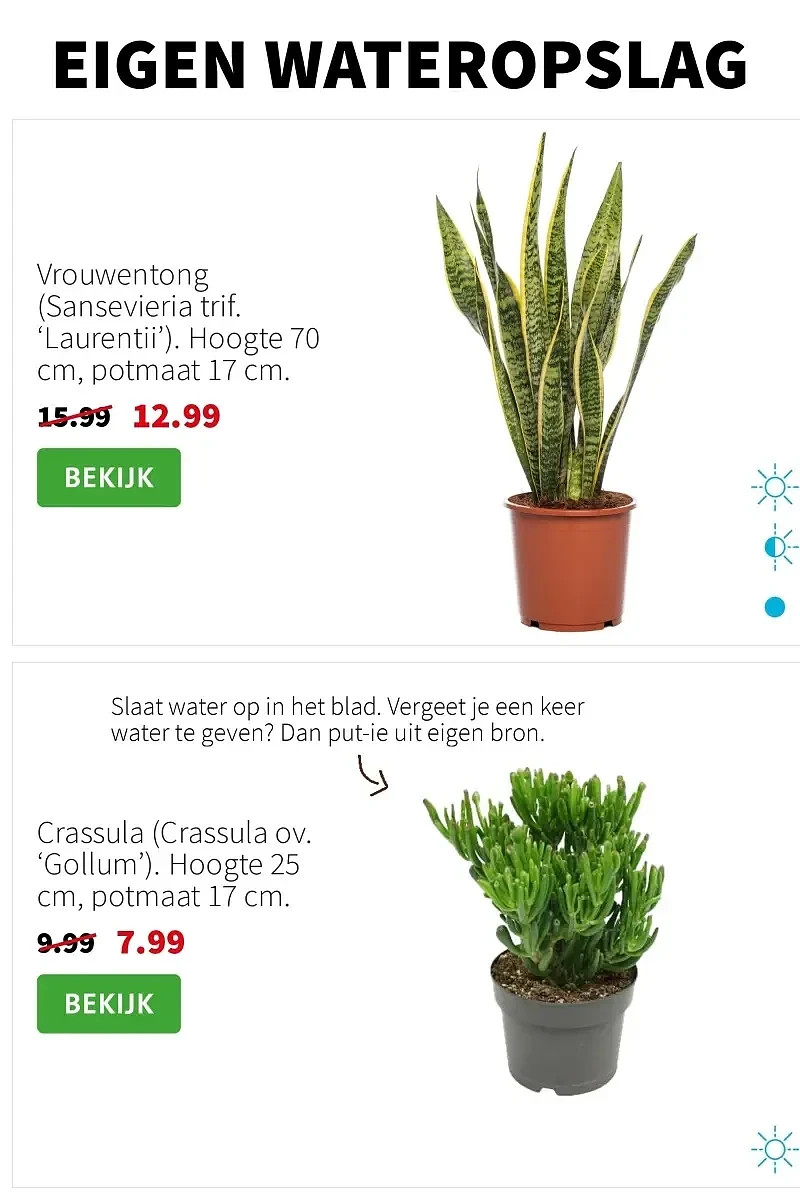Tap BEKIJK for the Vrouwentong plant

109,477
